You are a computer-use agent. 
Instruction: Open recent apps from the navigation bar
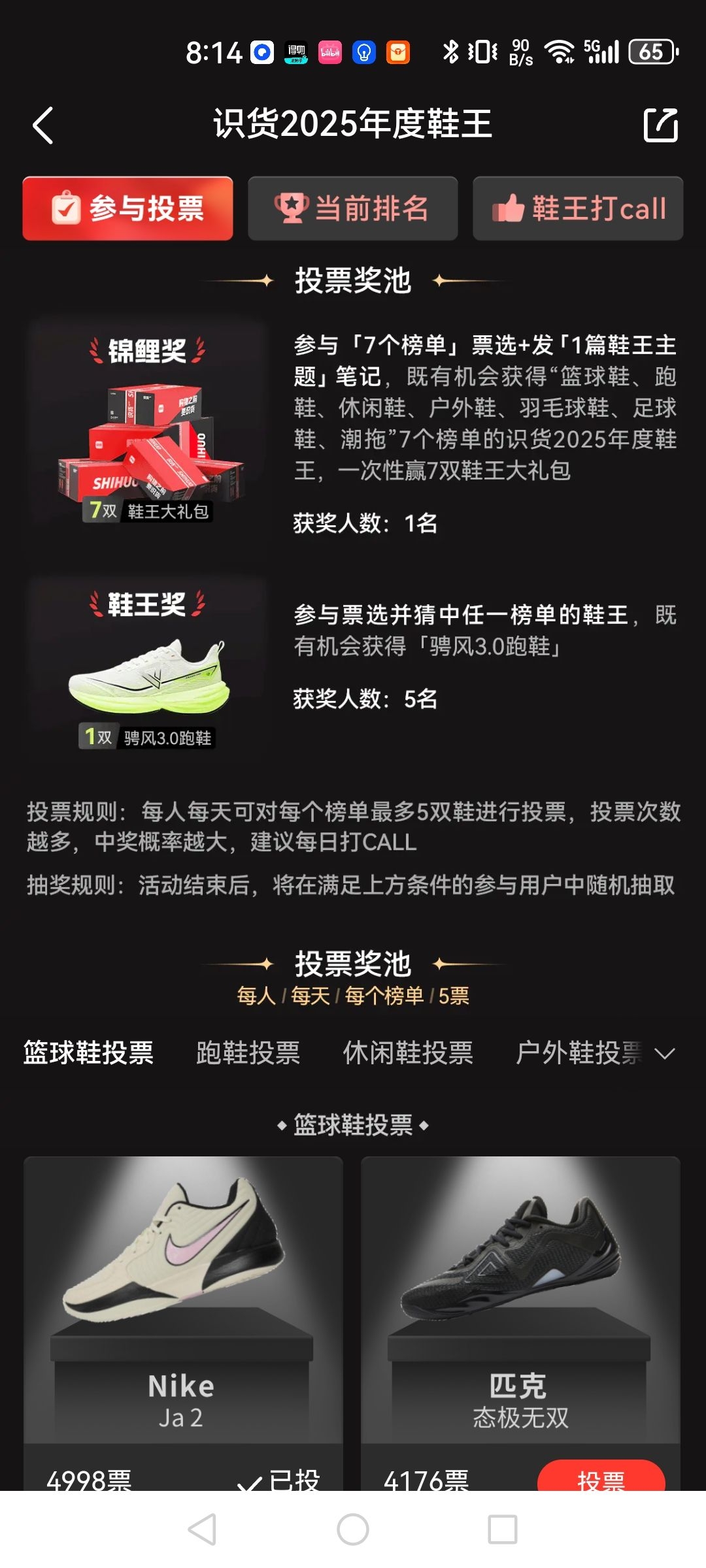pyautogui.click(x=503, y=1529)
